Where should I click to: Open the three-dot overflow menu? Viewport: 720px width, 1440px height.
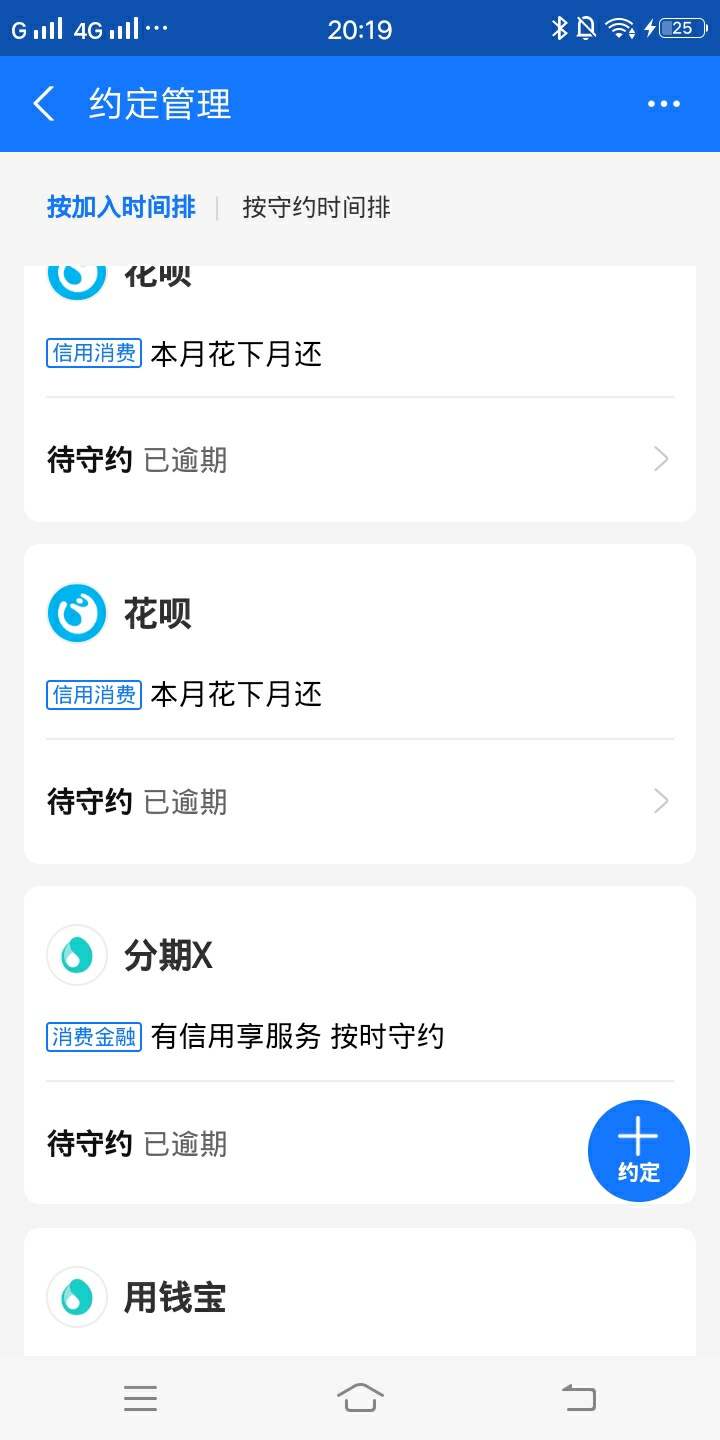pos(664,104)
